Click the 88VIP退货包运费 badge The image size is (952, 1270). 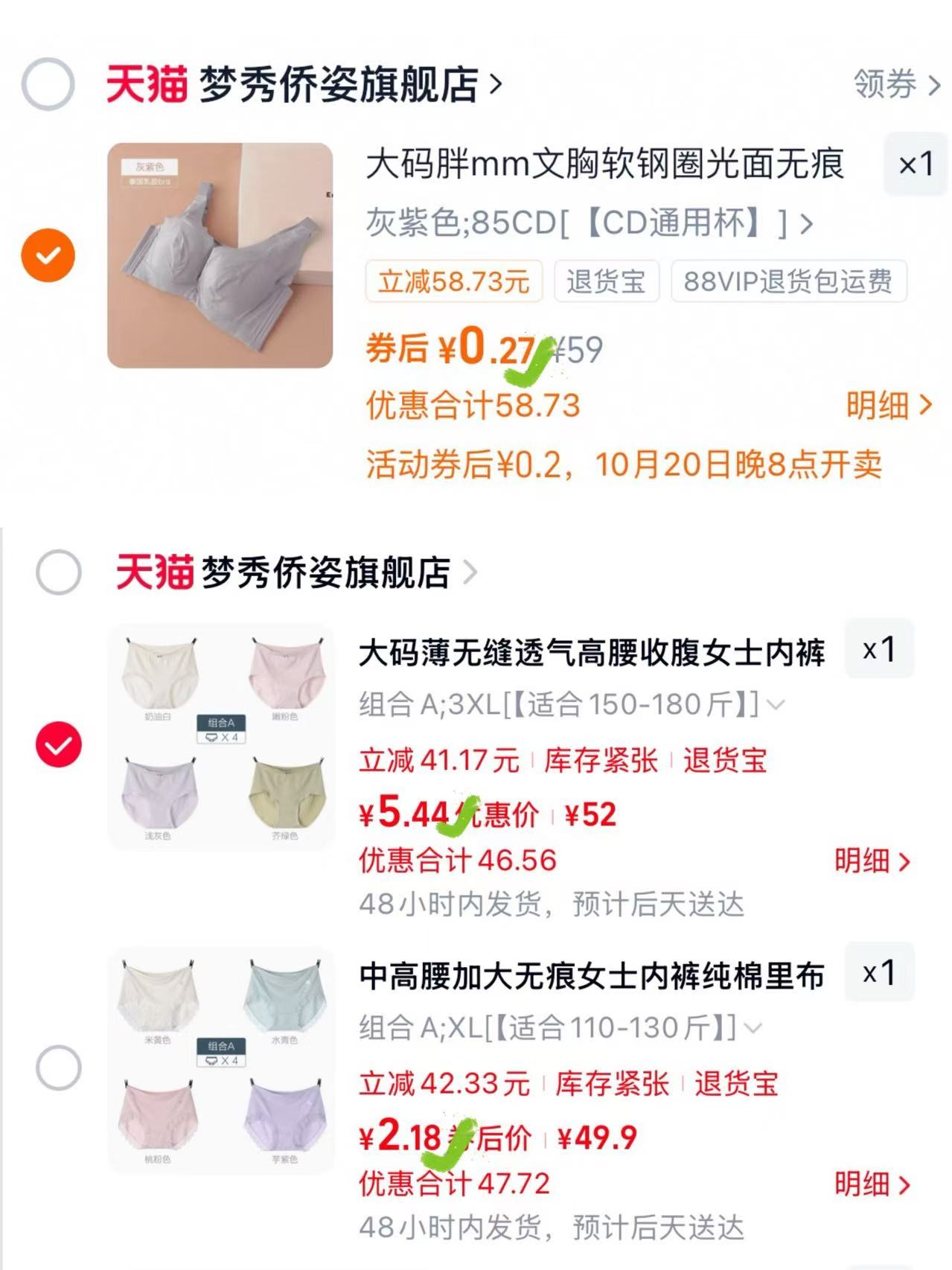point(788,280)
